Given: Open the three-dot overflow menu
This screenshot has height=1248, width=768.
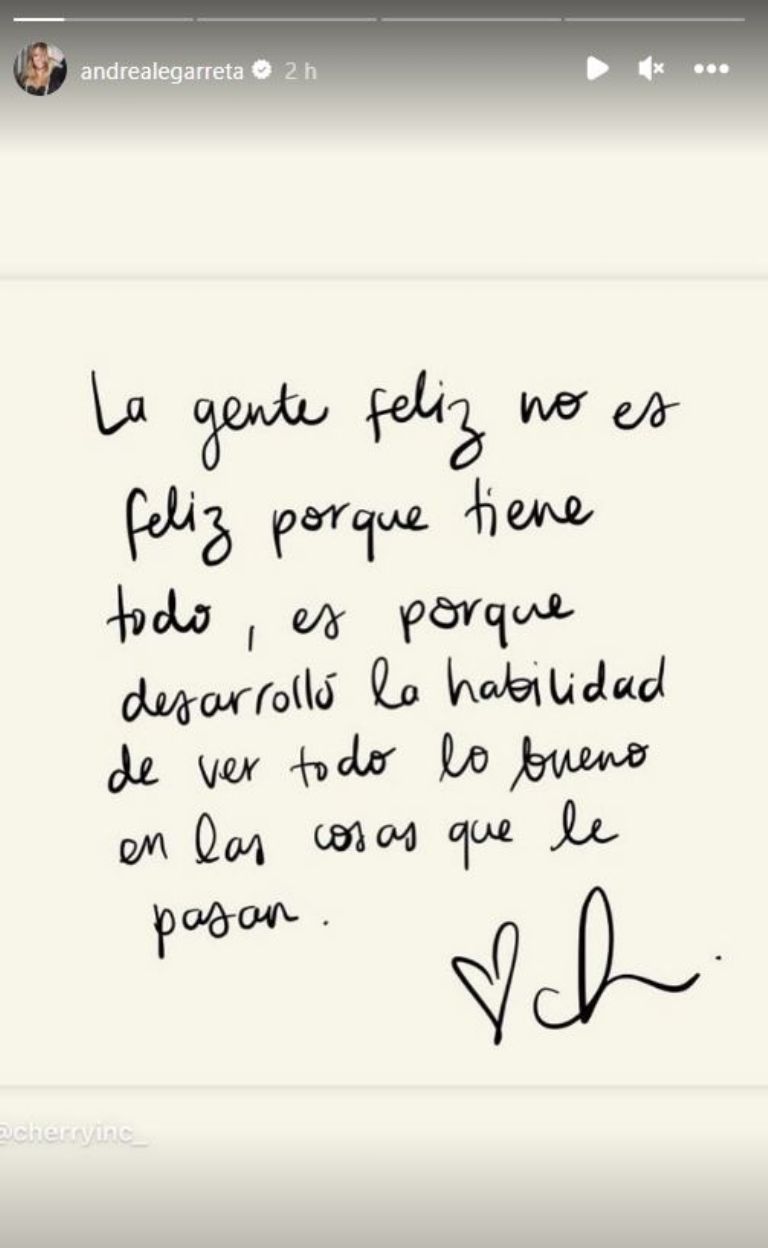Looking at the screenshot, I should pos(711,69).
